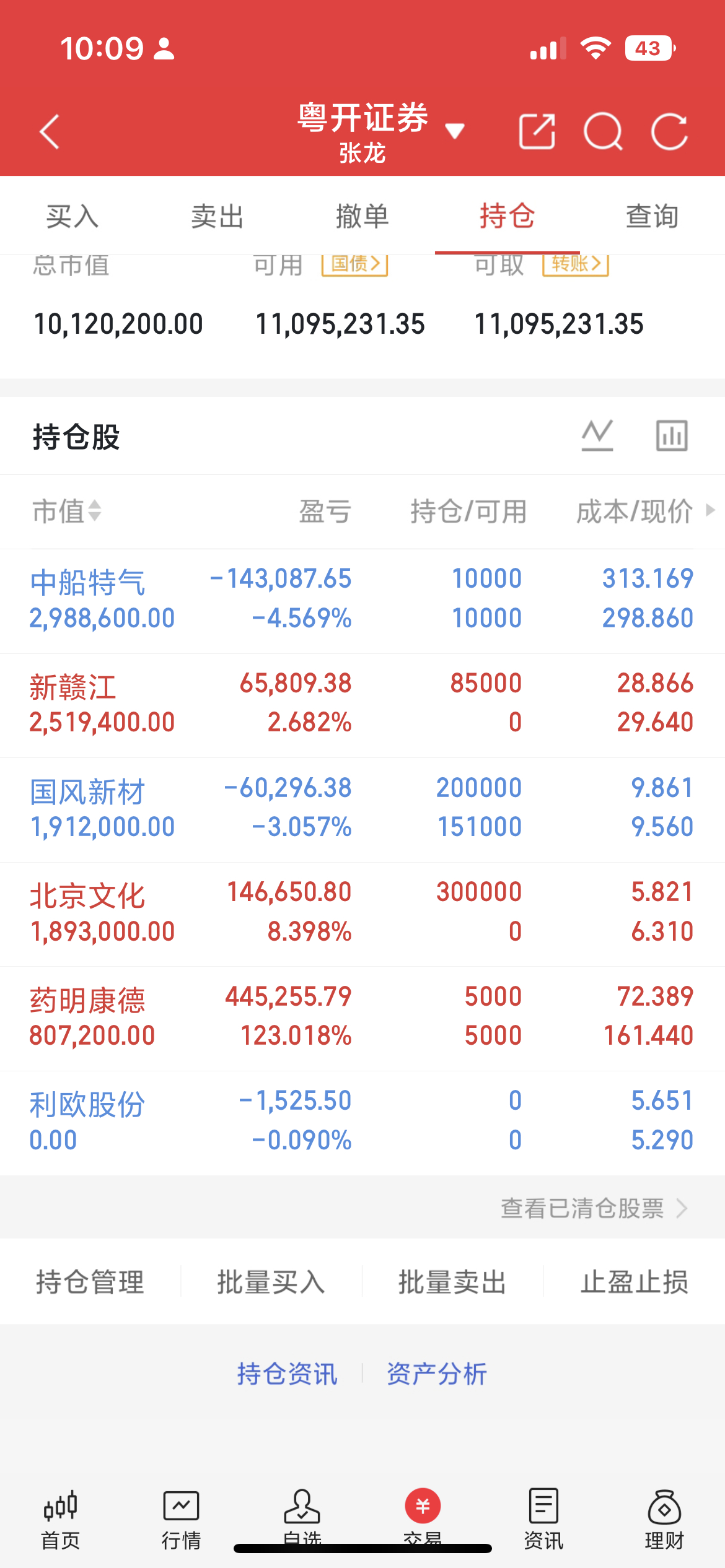Select 批量卖出
Viewport: 725px width, 1568px height.
(x=453, y=1281)
